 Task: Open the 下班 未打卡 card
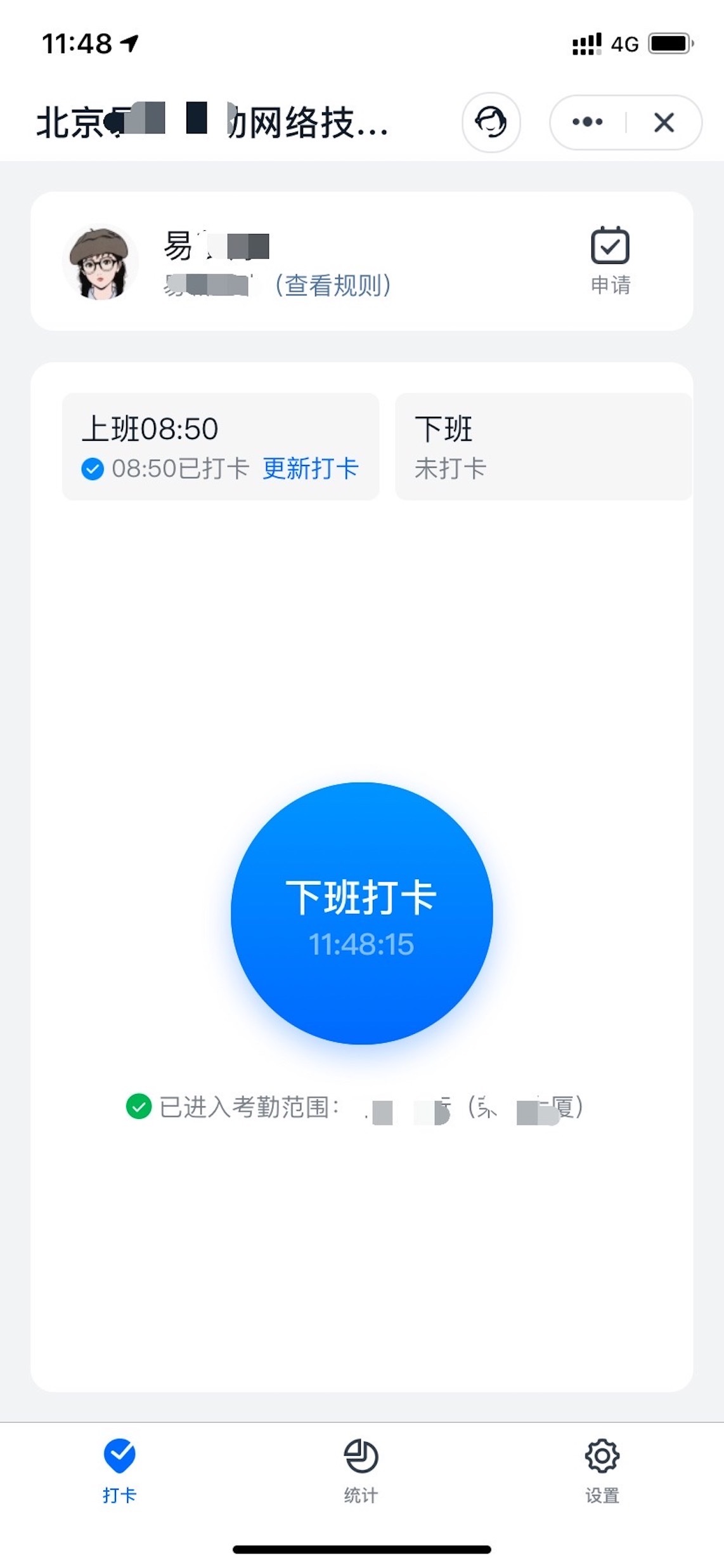click(543, 447)
